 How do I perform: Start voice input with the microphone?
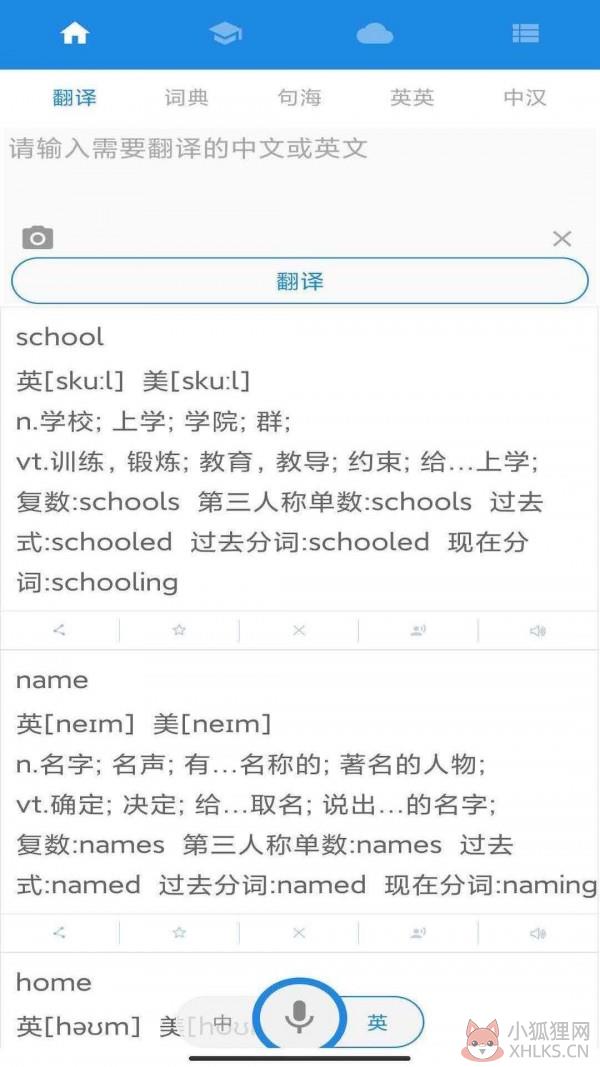click(x=299, y=1017)
